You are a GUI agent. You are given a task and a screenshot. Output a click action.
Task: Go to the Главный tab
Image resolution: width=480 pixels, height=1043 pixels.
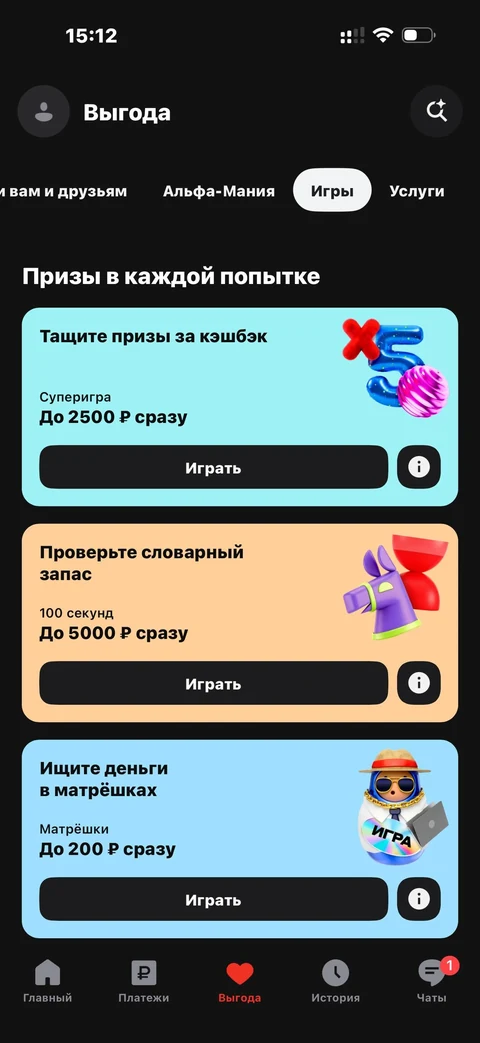click(47, 982)
